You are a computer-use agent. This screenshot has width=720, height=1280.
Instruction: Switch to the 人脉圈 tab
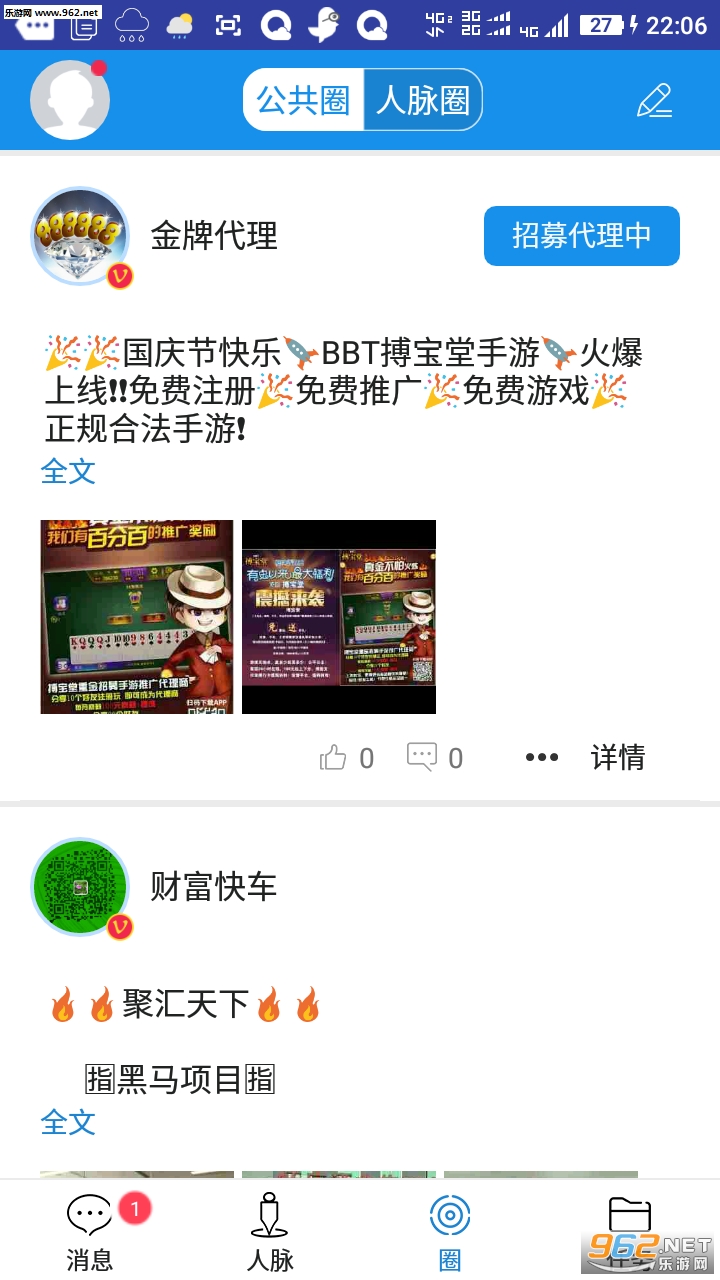click(x=423, y=100)
